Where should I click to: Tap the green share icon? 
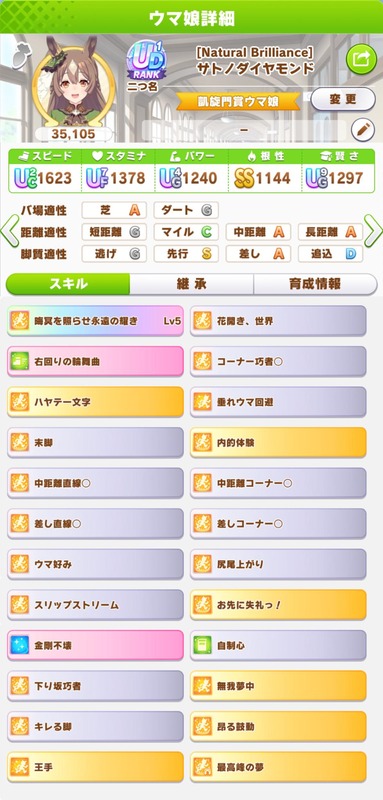(361, 60)
